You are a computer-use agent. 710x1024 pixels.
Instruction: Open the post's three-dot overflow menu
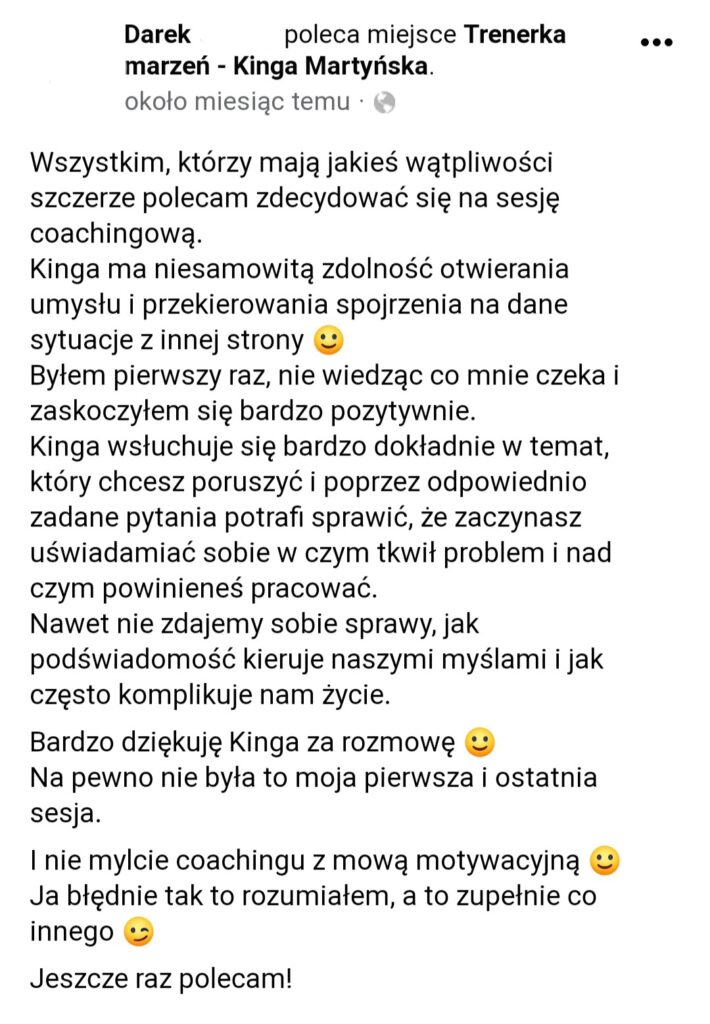[656, 42]
